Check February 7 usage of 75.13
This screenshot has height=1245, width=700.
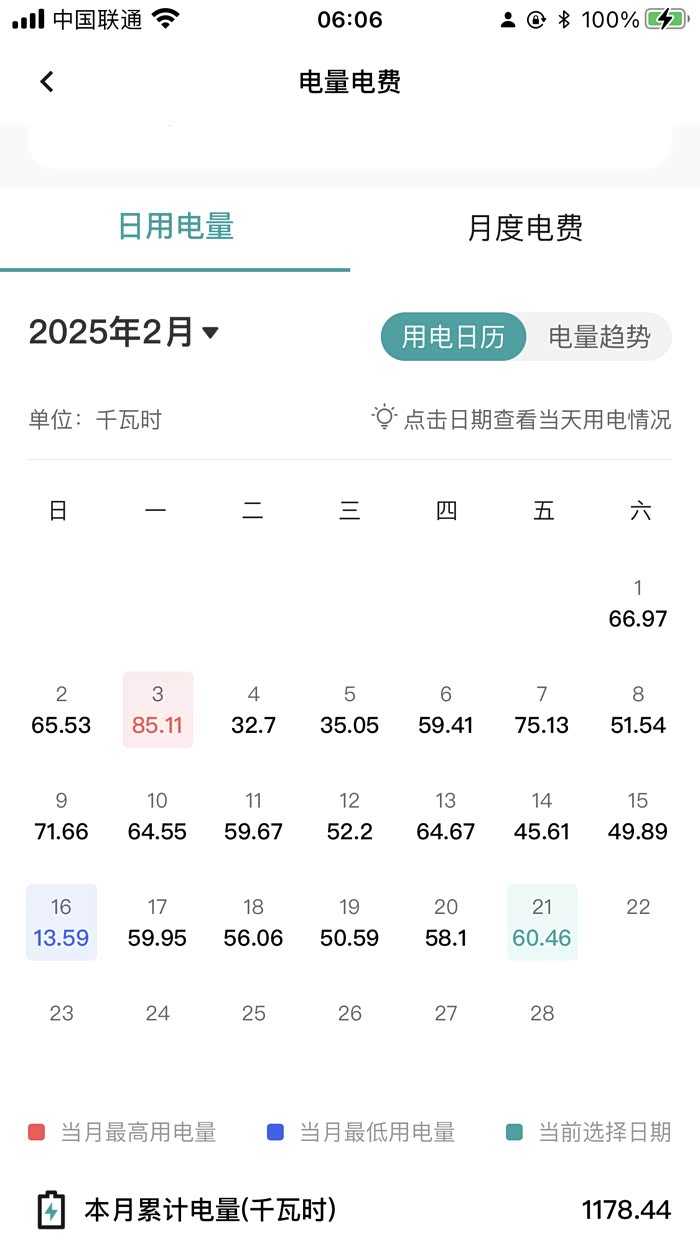tap(542, 710)
